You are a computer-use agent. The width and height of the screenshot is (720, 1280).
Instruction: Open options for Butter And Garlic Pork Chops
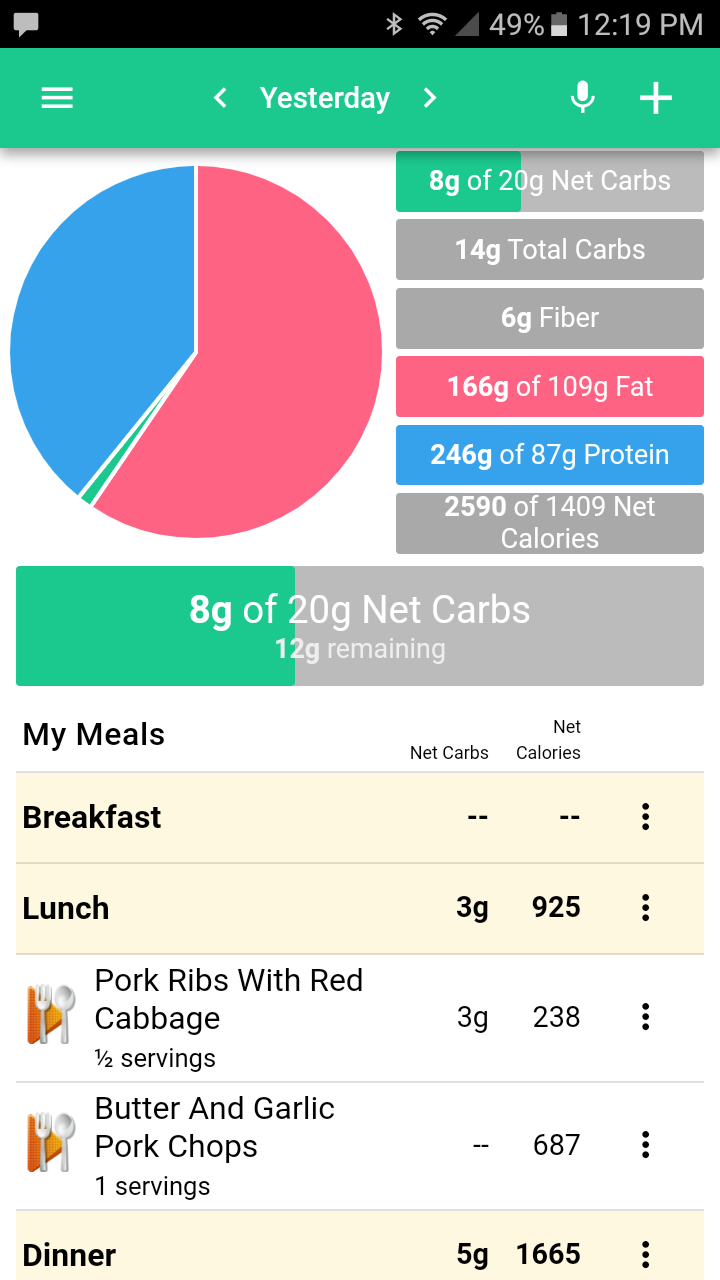646,1145
